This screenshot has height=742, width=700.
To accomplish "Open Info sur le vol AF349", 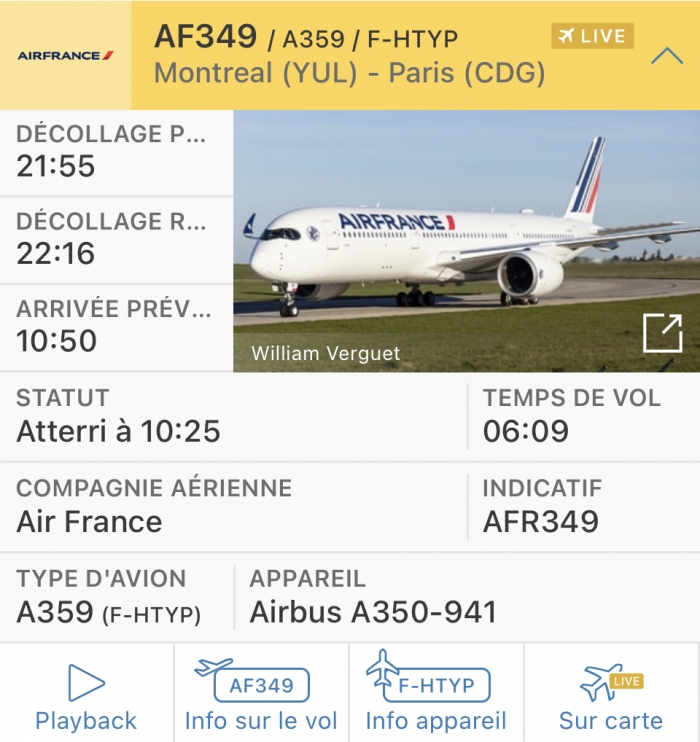I will tap(261, 697).
